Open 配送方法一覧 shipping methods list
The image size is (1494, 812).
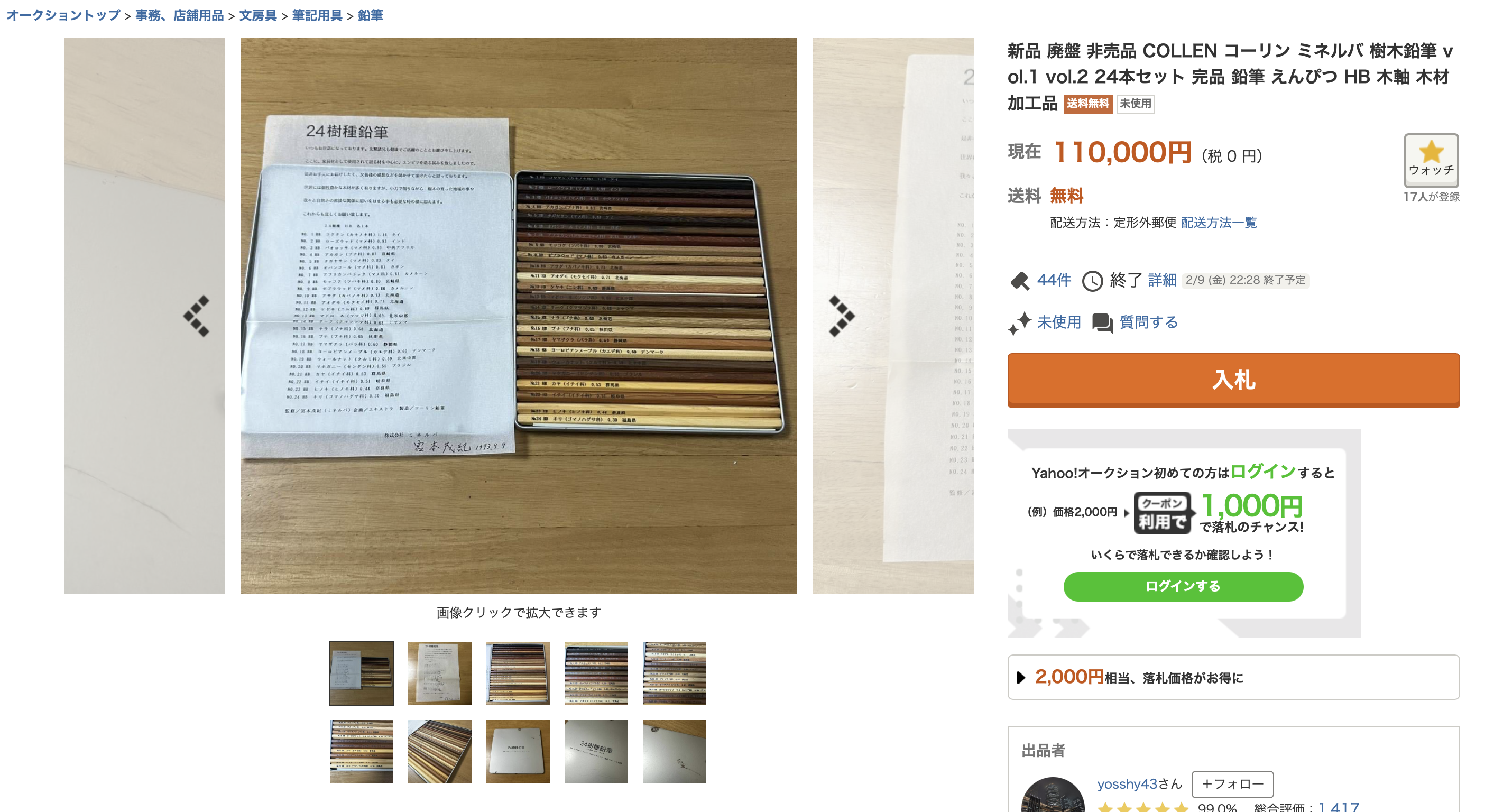1219,223
